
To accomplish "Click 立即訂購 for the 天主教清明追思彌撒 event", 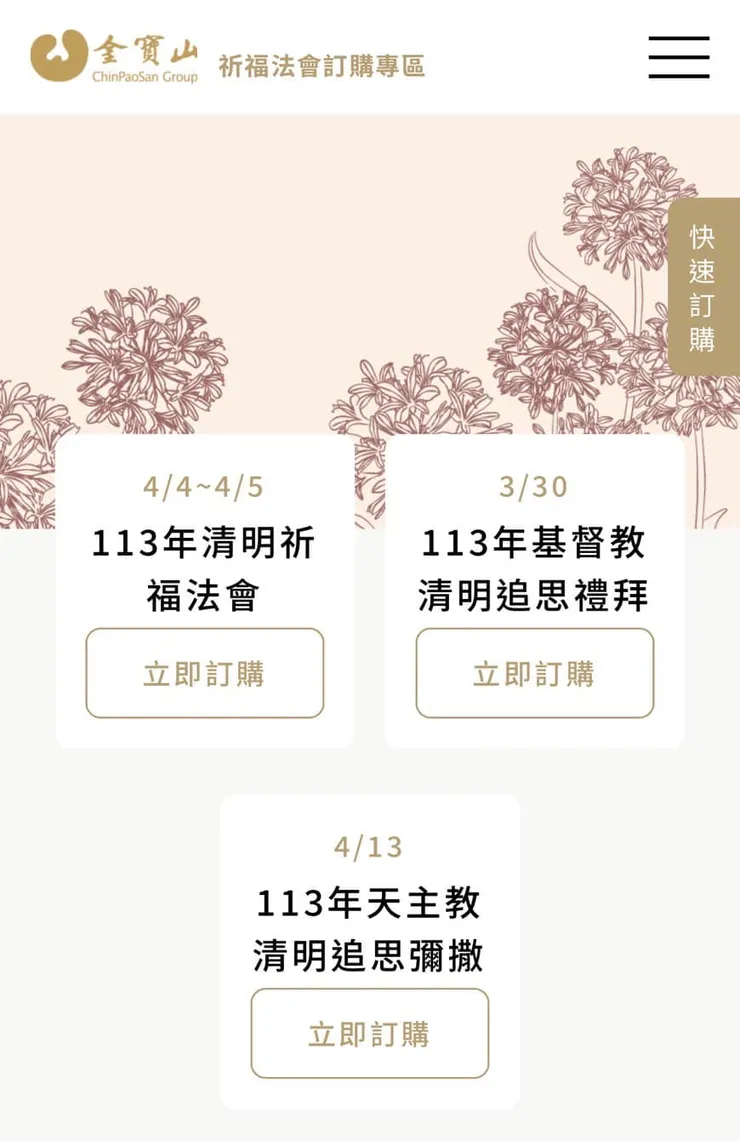I will pos(369,1034).
